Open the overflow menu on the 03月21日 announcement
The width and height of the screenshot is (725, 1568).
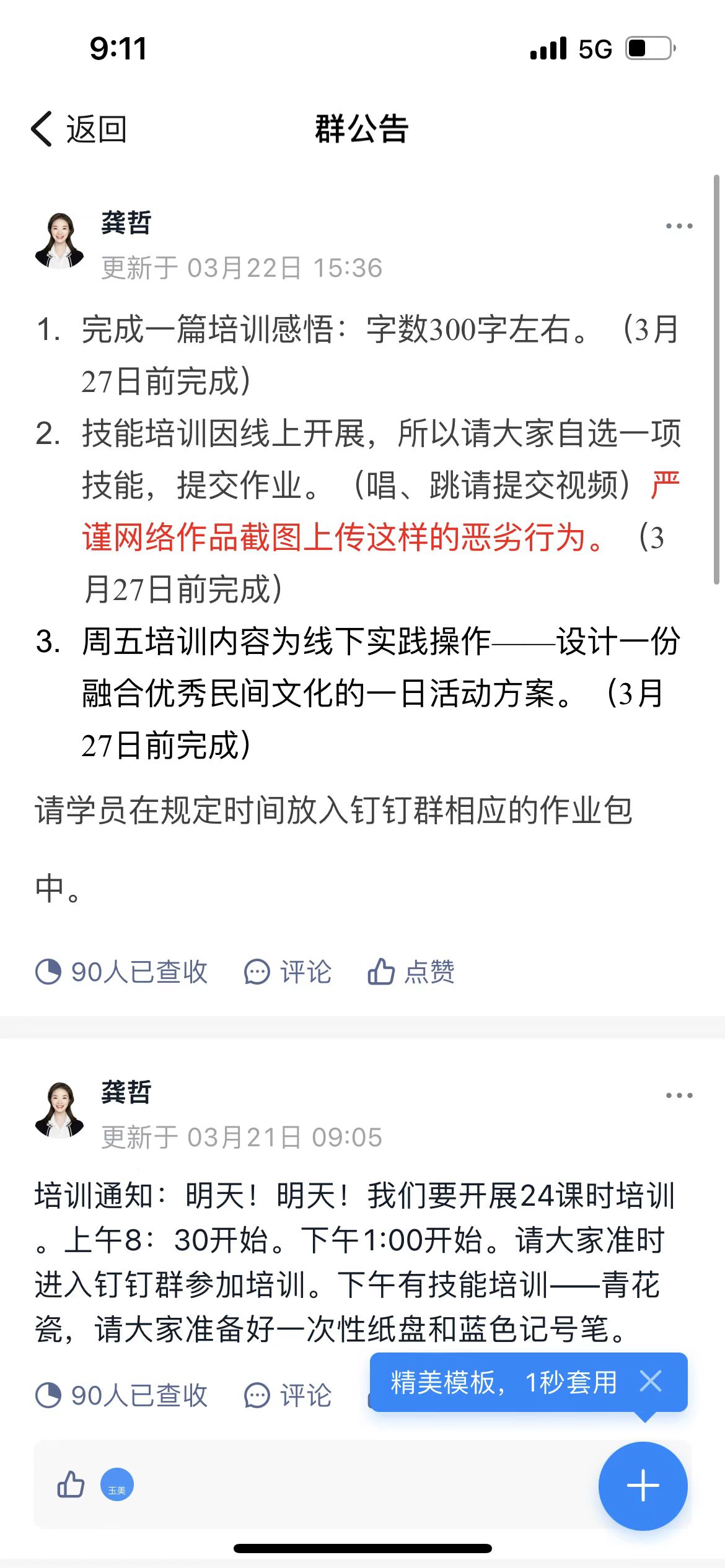pyautogui.click(x=679, y=1095)
